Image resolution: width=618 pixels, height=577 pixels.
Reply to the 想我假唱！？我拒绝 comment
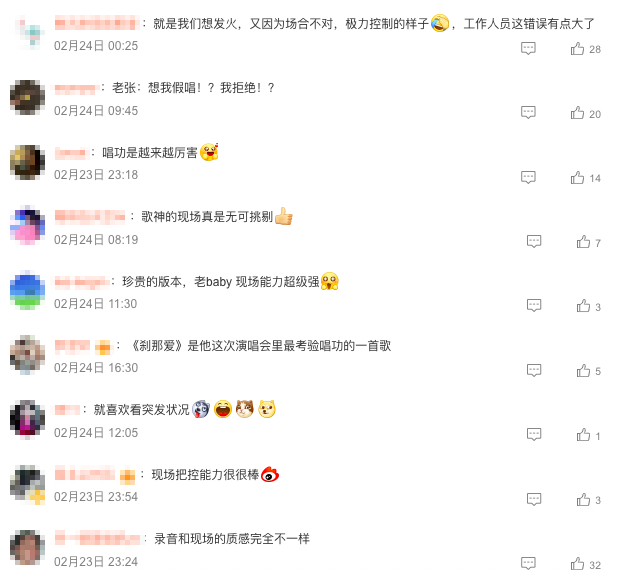point(528,113)
